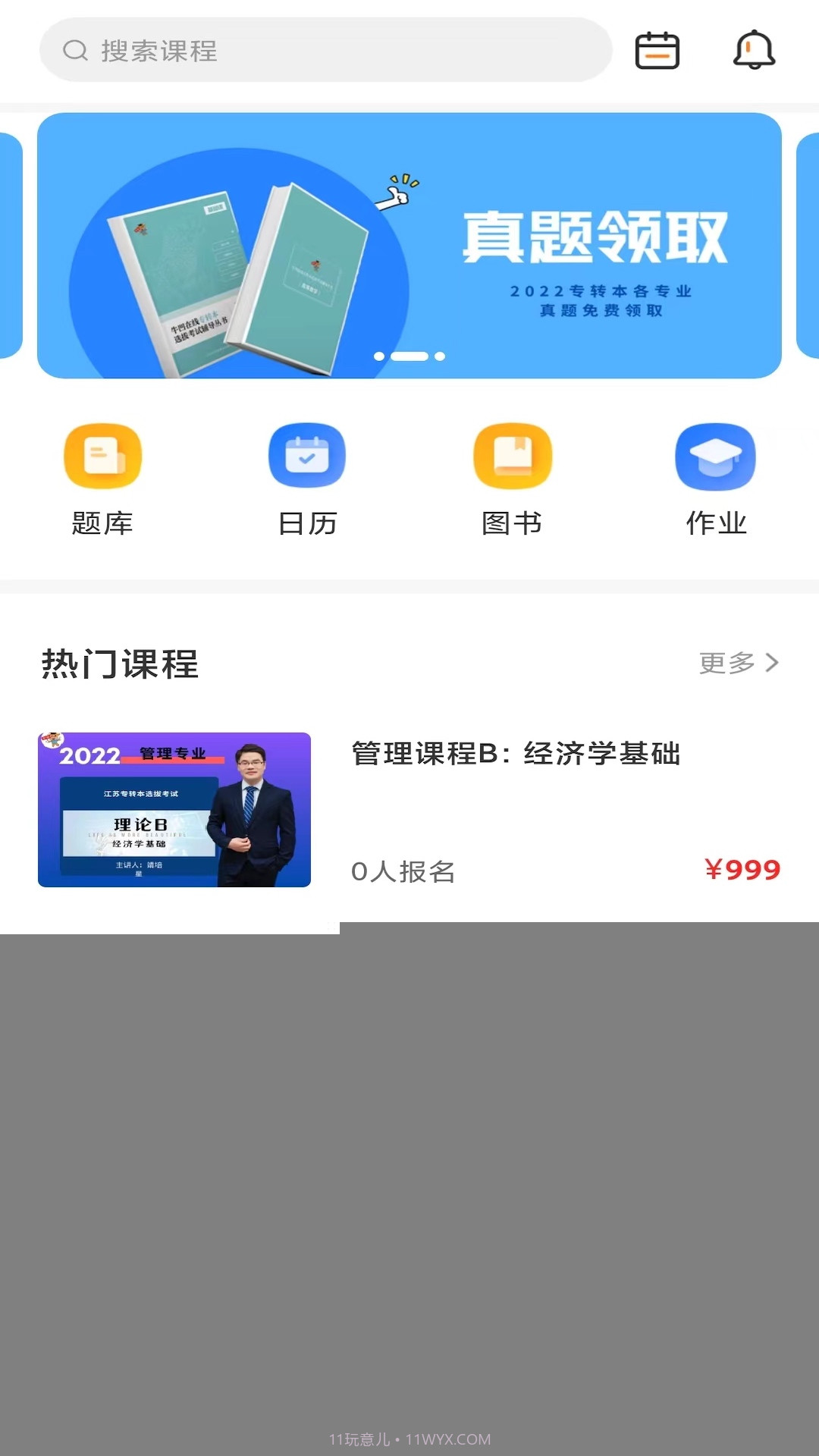Open the 作业 homework icon

[715, 455]
